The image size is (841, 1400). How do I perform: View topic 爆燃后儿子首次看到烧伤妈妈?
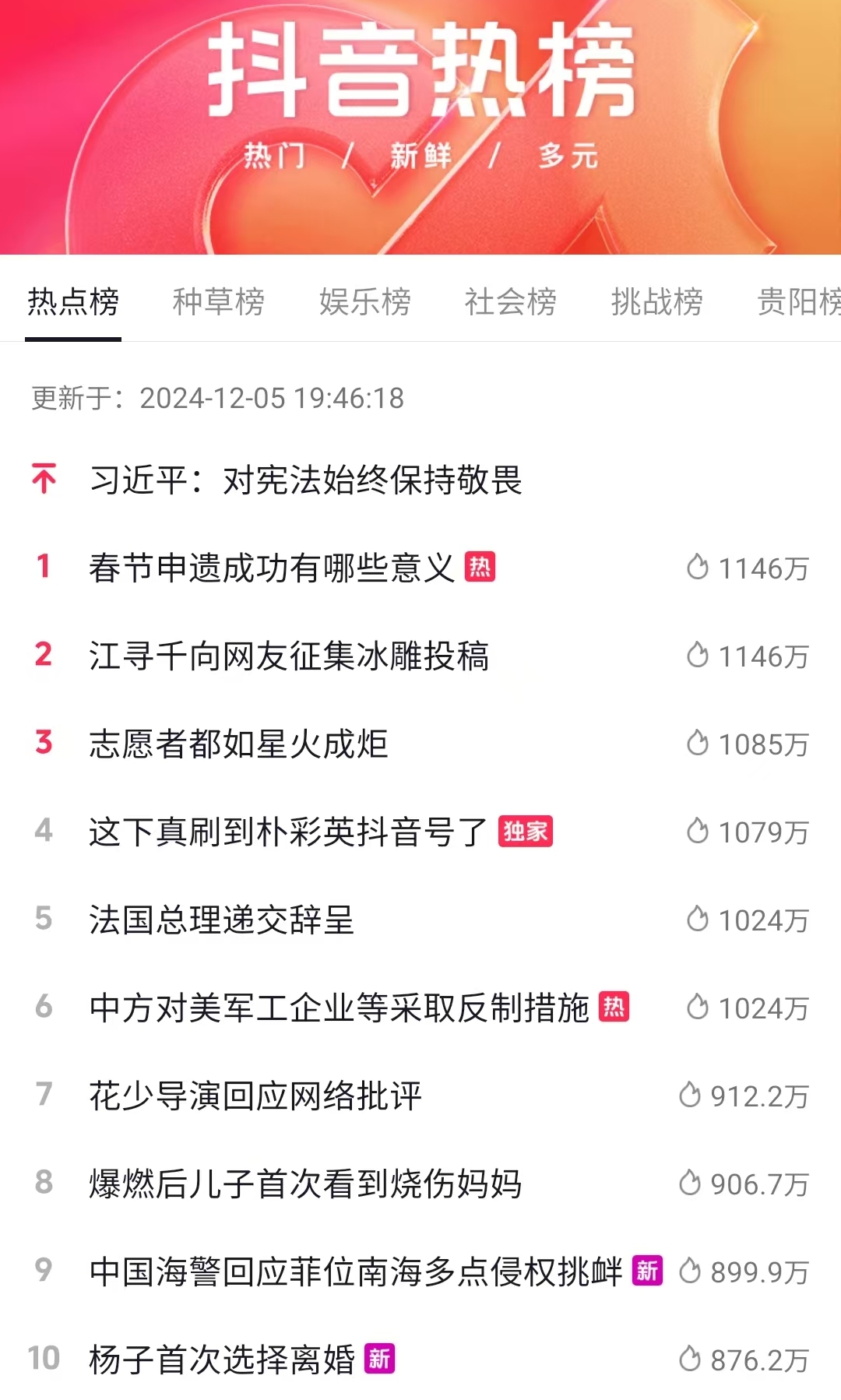coord(305,1184)
